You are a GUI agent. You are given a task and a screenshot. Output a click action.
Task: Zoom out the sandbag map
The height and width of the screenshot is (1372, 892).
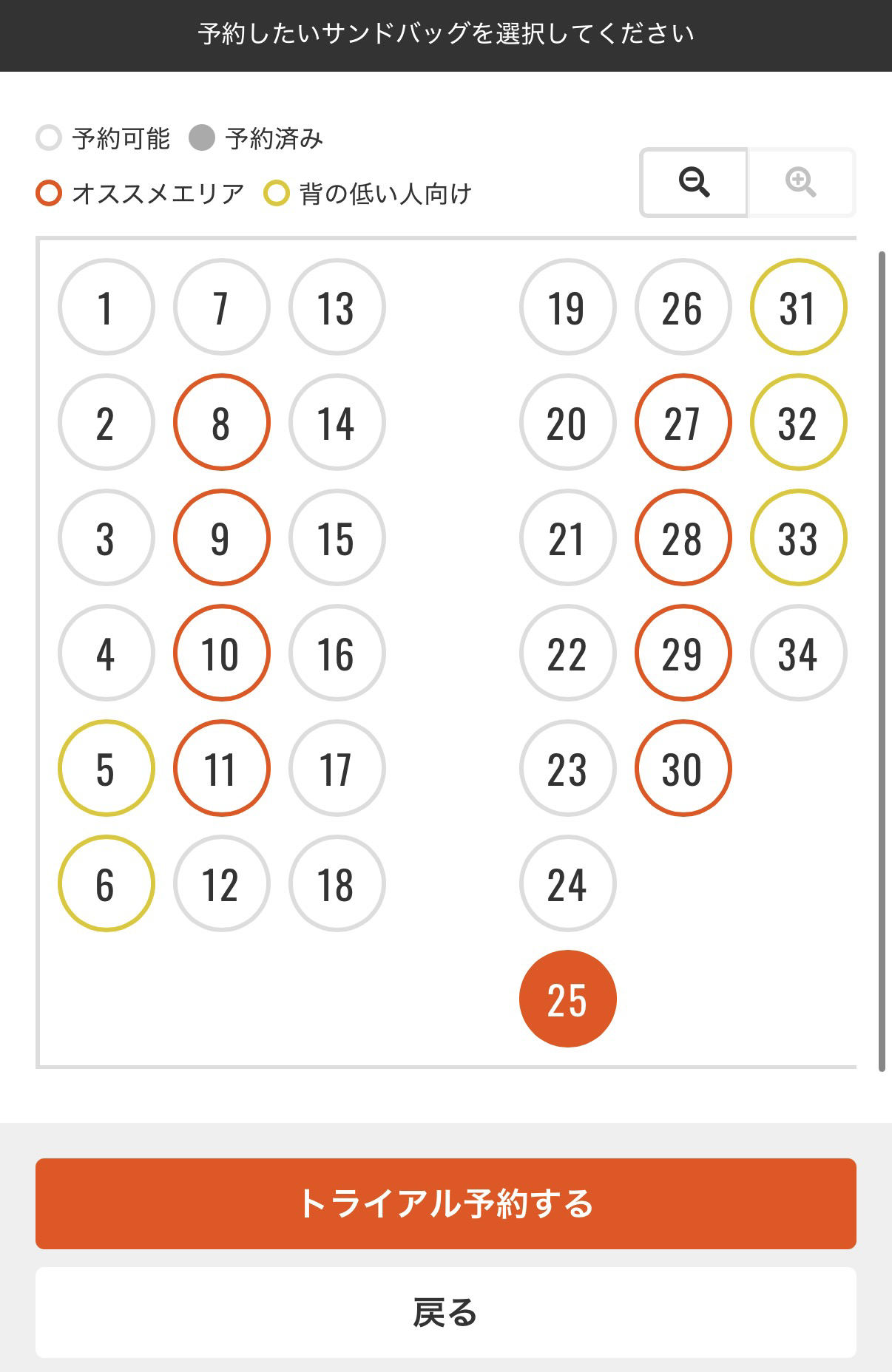point(694,183)
